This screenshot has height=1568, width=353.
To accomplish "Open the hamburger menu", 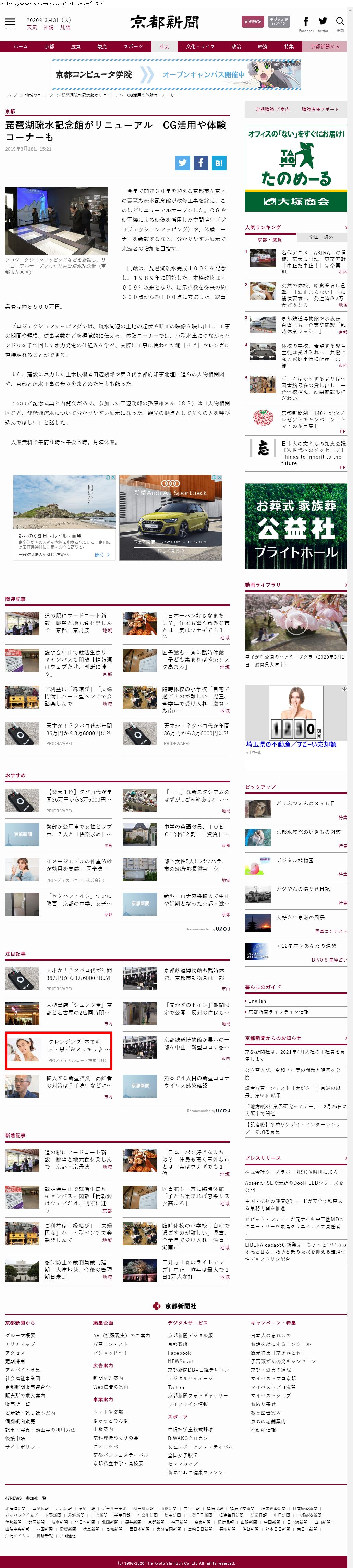I will [x=10, y=22].
